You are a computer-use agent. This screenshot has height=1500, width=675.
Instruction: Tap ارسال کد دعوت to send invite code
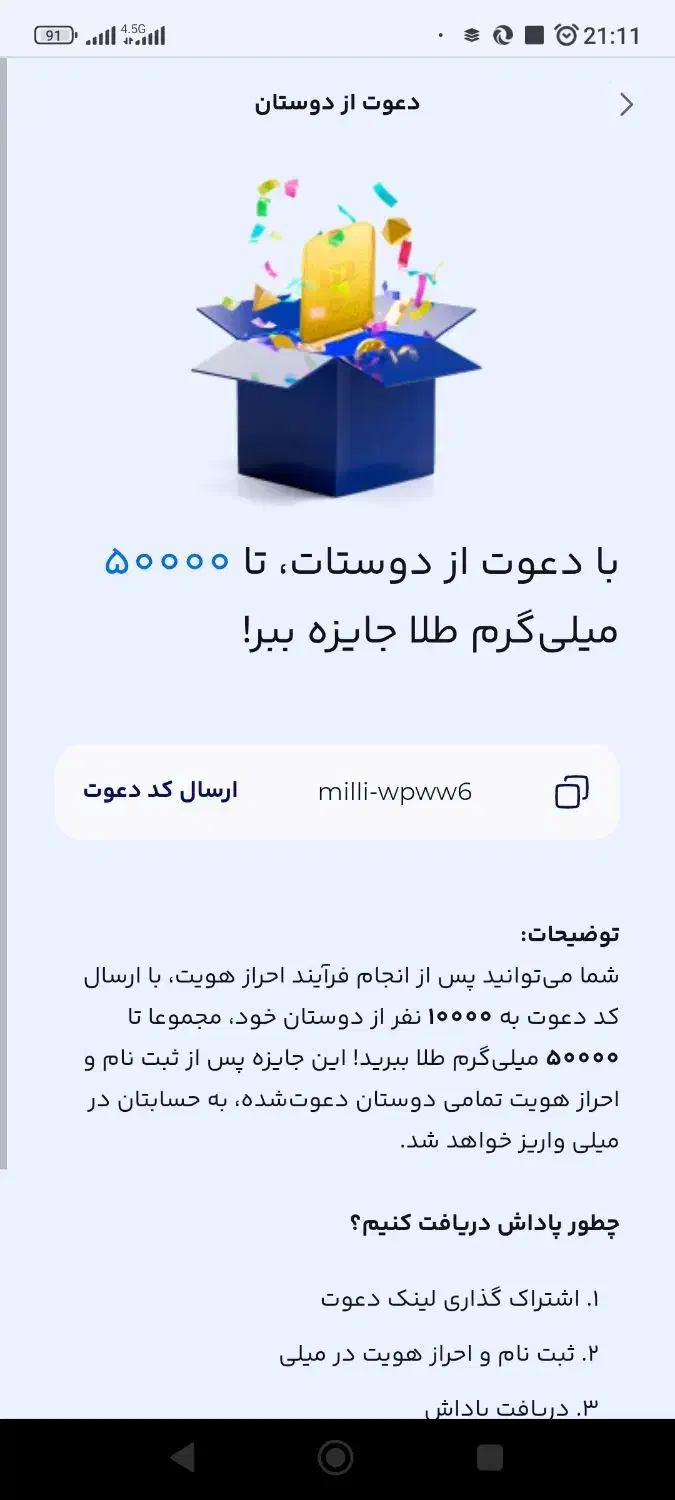160,791
